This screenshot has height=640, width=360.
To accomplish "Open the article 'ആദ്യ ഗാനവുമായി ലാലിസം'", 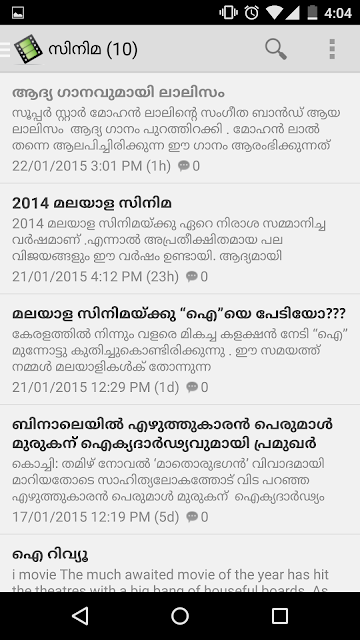I will (x=180, y=129).
